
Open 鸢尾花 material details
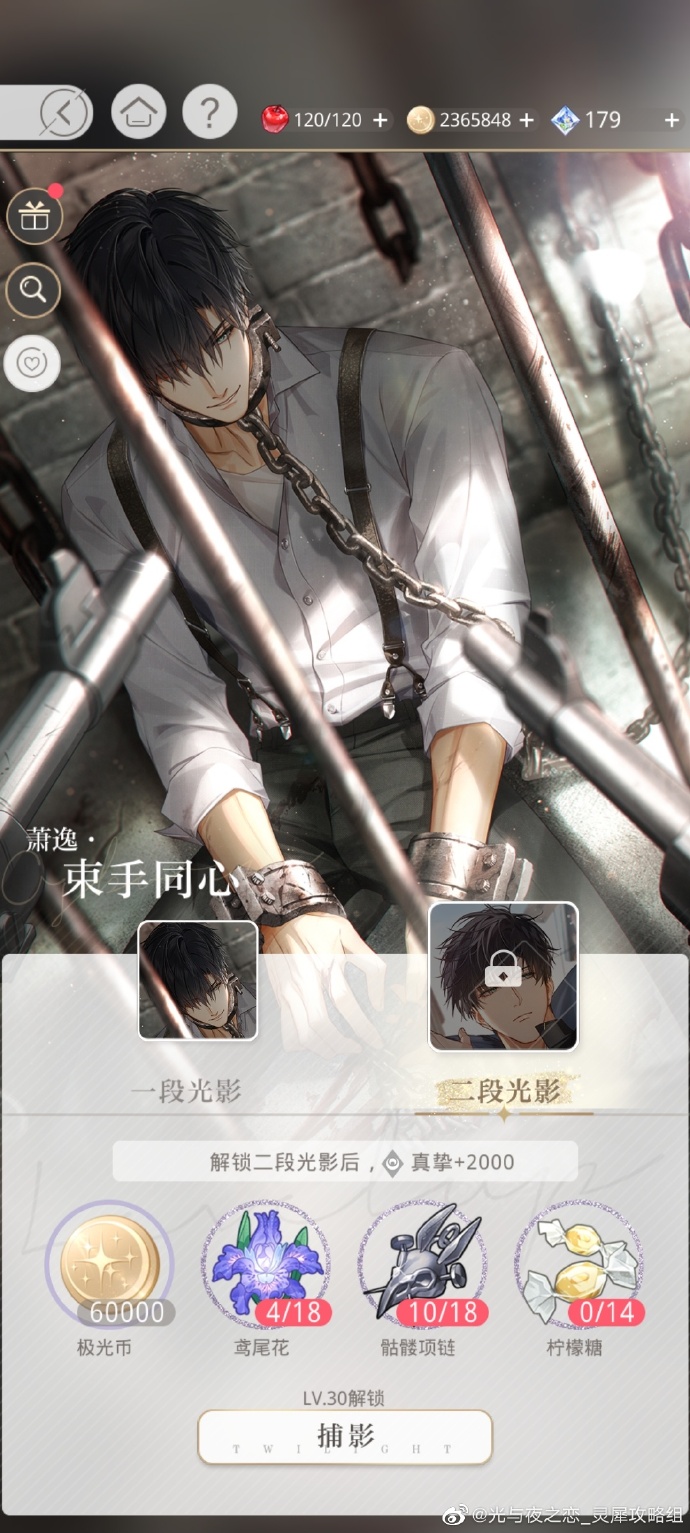(265, 1263)
